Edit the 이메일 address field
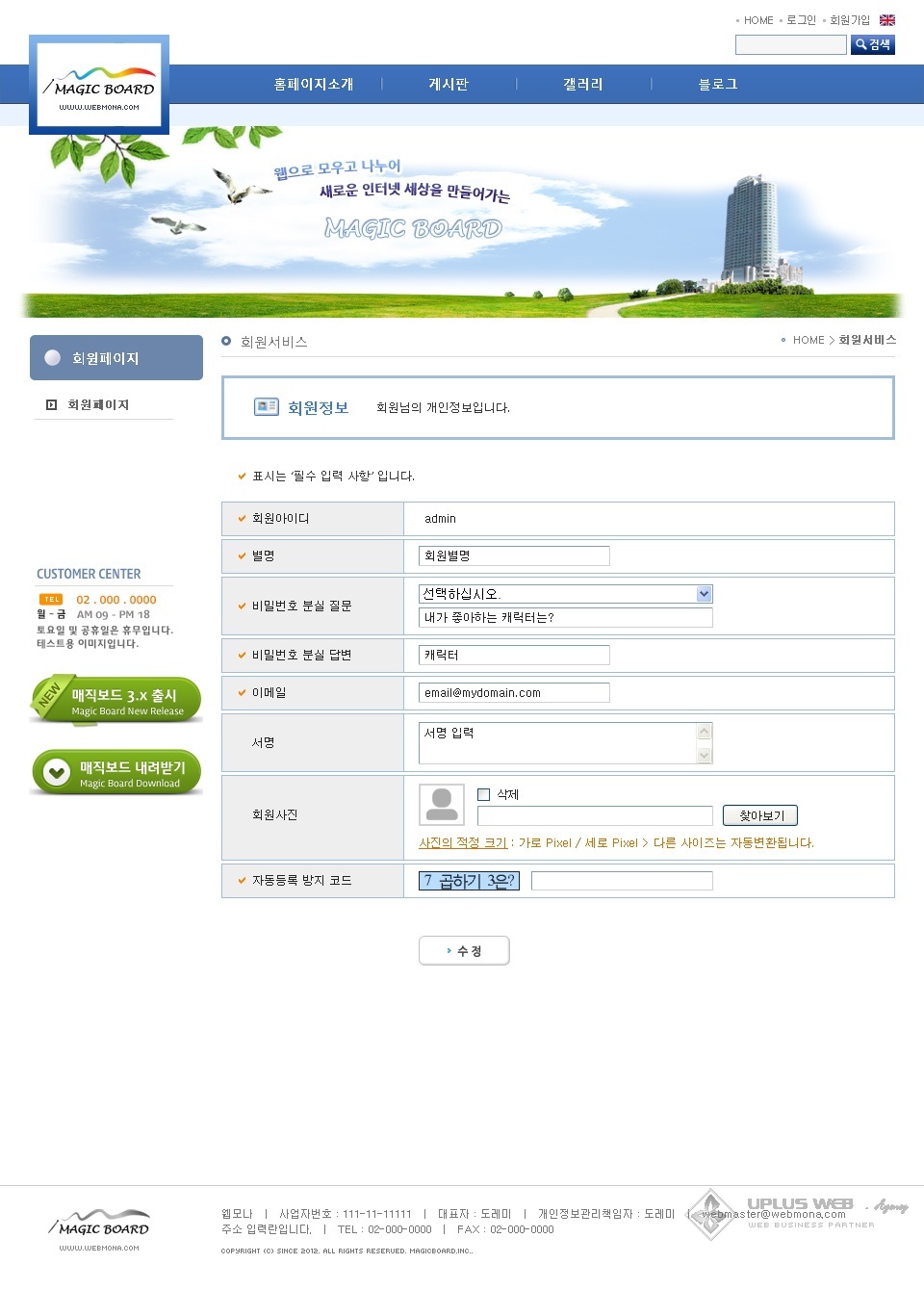The image size is (924, 1290). (514, 692)
